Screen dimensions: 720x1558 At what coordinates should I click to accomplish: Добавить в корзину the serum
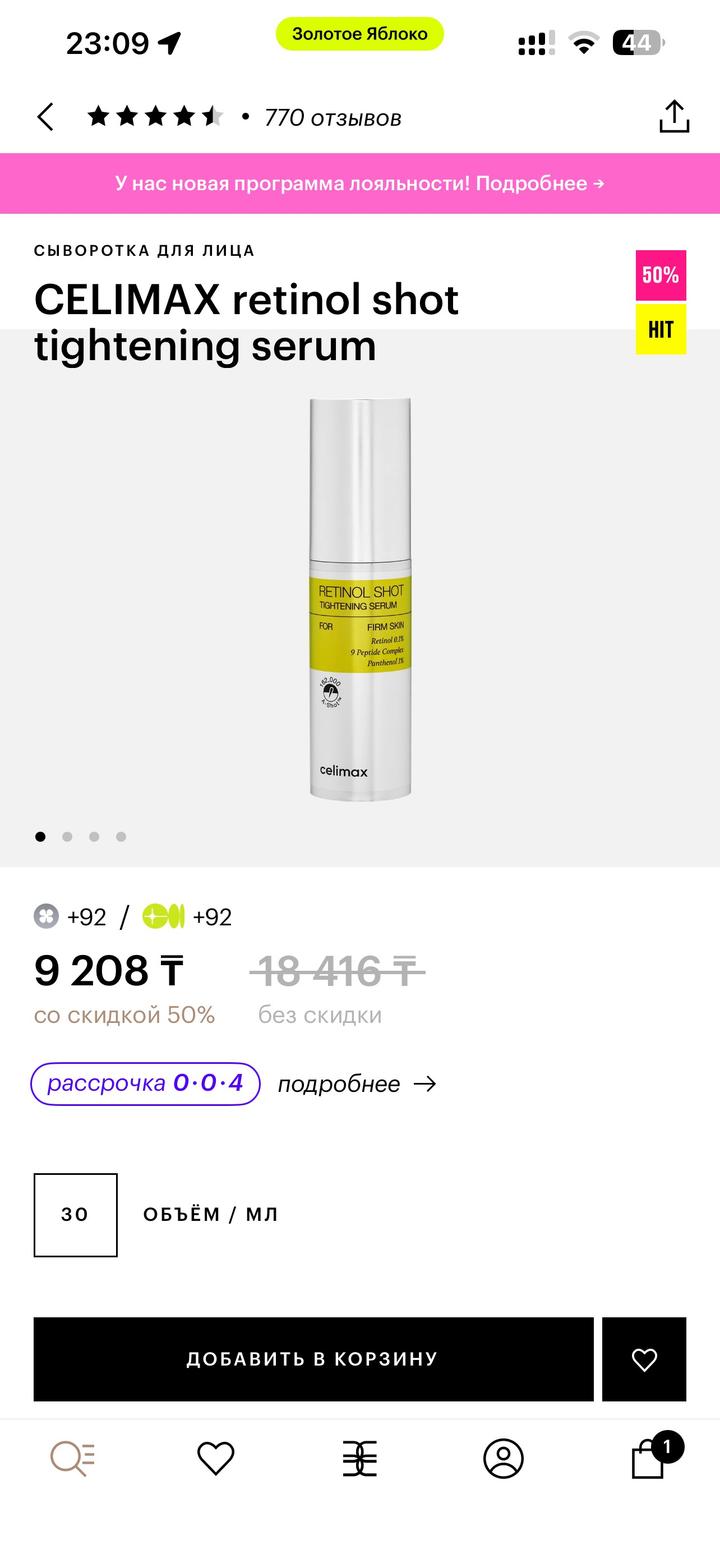[x=313, y=1358]
